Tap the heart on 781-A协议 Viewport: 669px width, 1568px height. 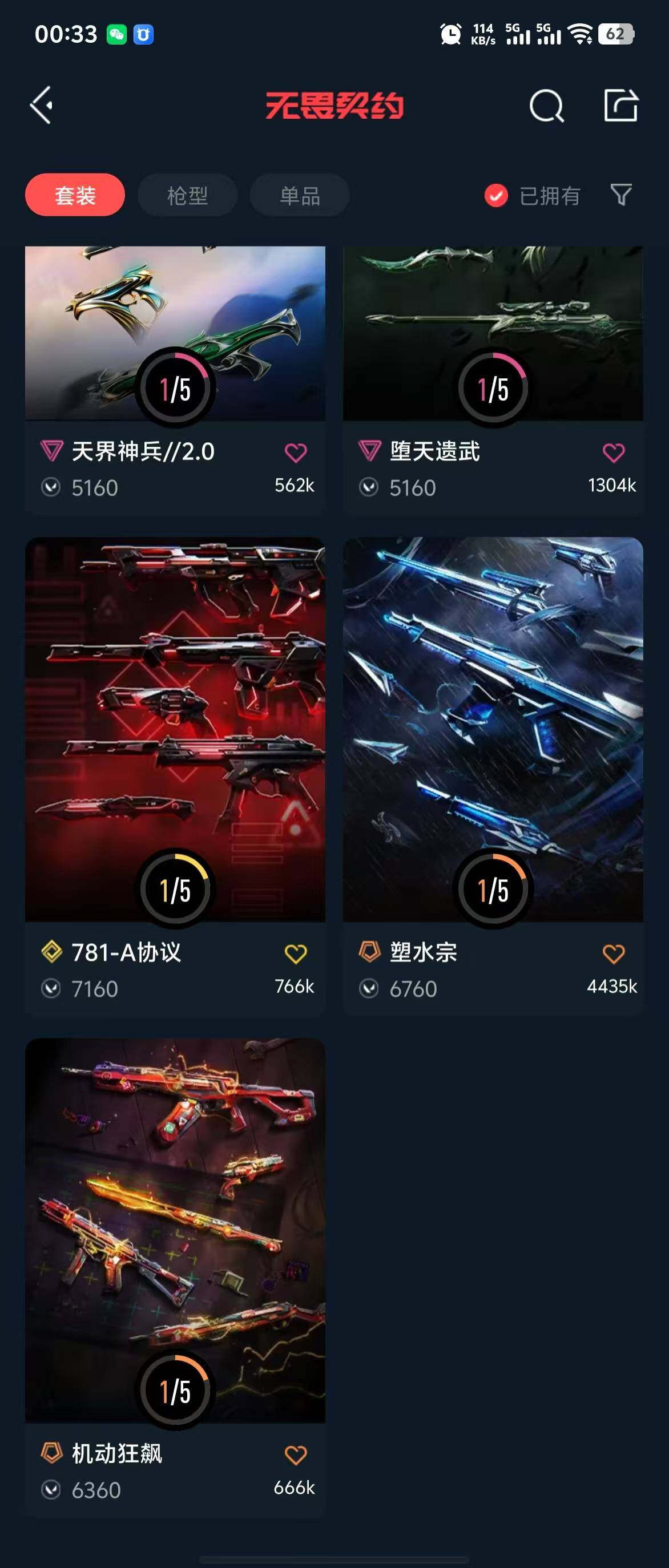[x=296, y=954]
